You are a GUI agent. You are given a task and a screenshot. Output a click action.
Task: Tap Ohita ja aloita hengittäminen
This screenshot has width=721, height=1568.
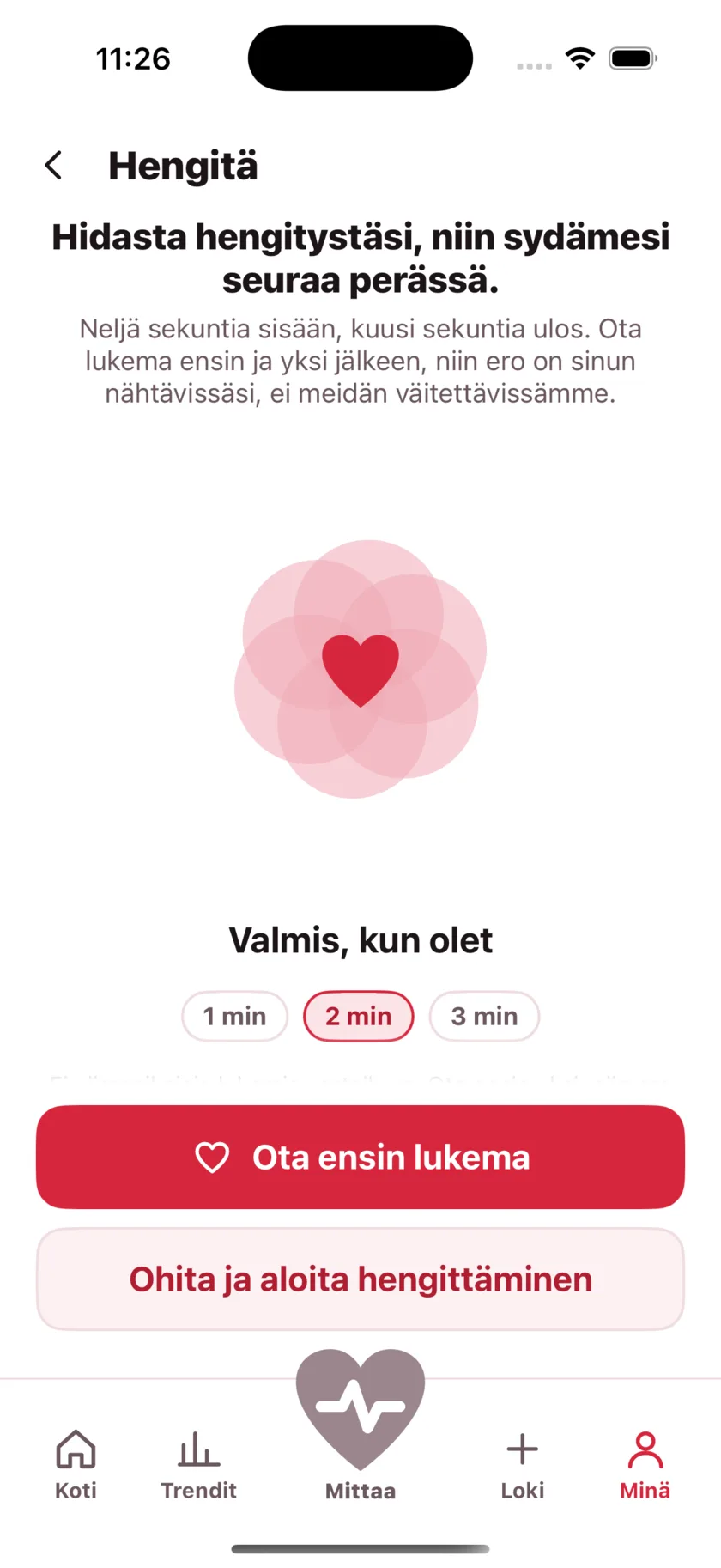pyautogui.click(x=360, y=1279)
